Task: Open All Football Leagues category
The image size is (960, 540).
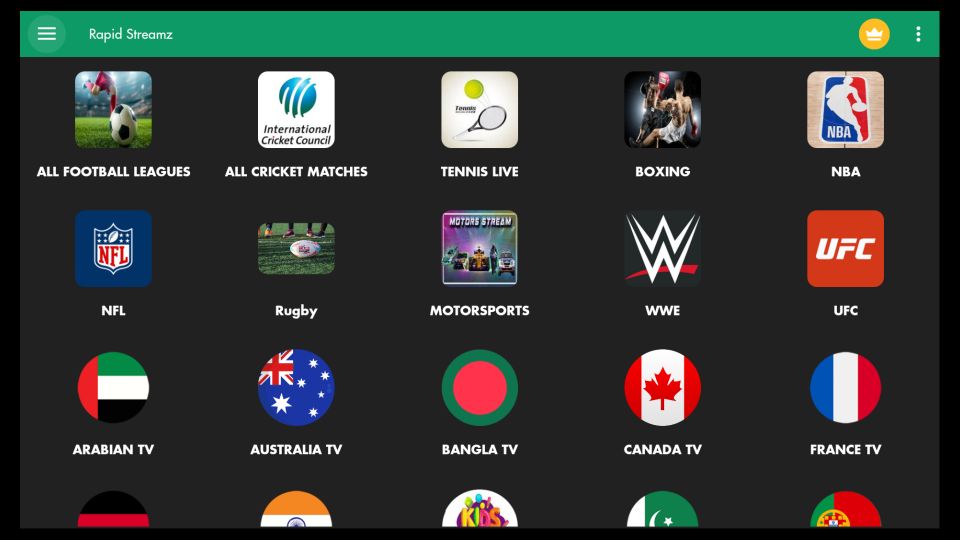Action: 113,110
